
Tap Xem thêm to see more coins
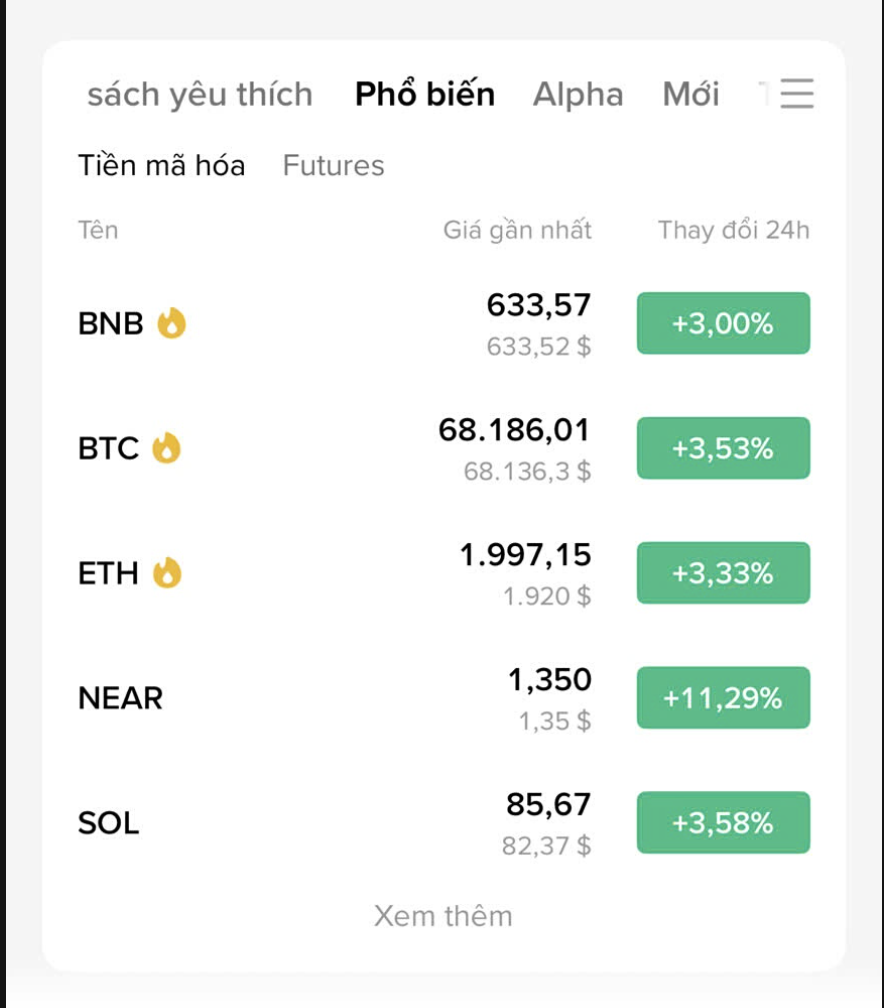point(443,916)
